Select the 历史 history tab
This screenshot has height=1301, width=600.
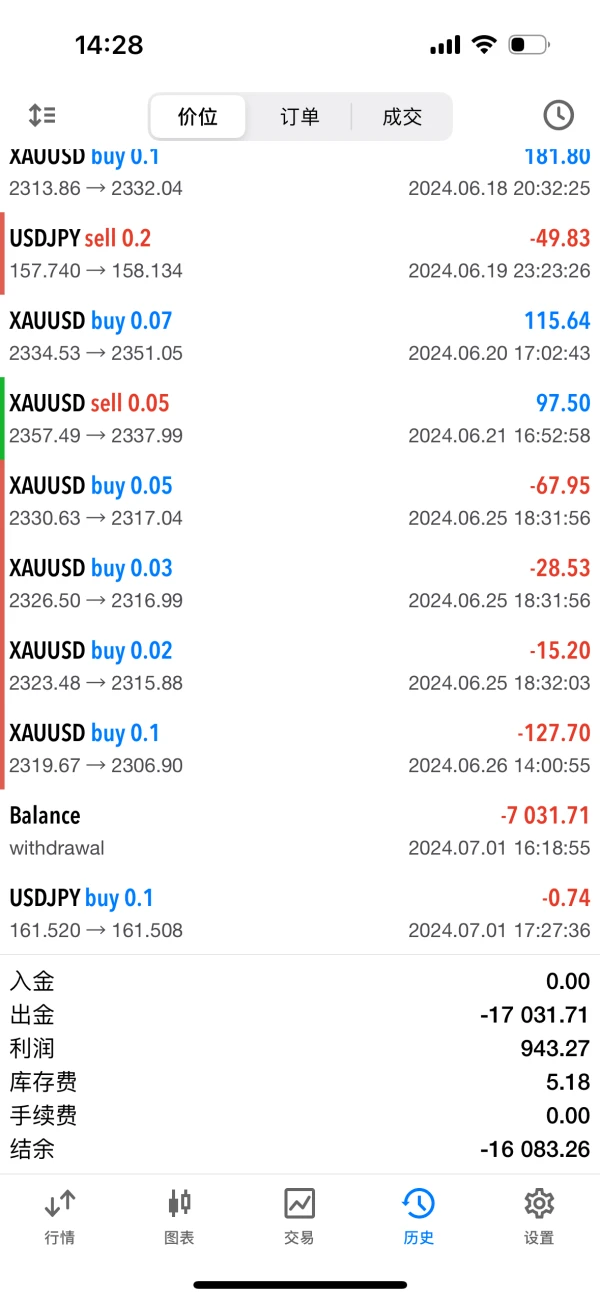pyautogui.click(x=418, y=1215)
